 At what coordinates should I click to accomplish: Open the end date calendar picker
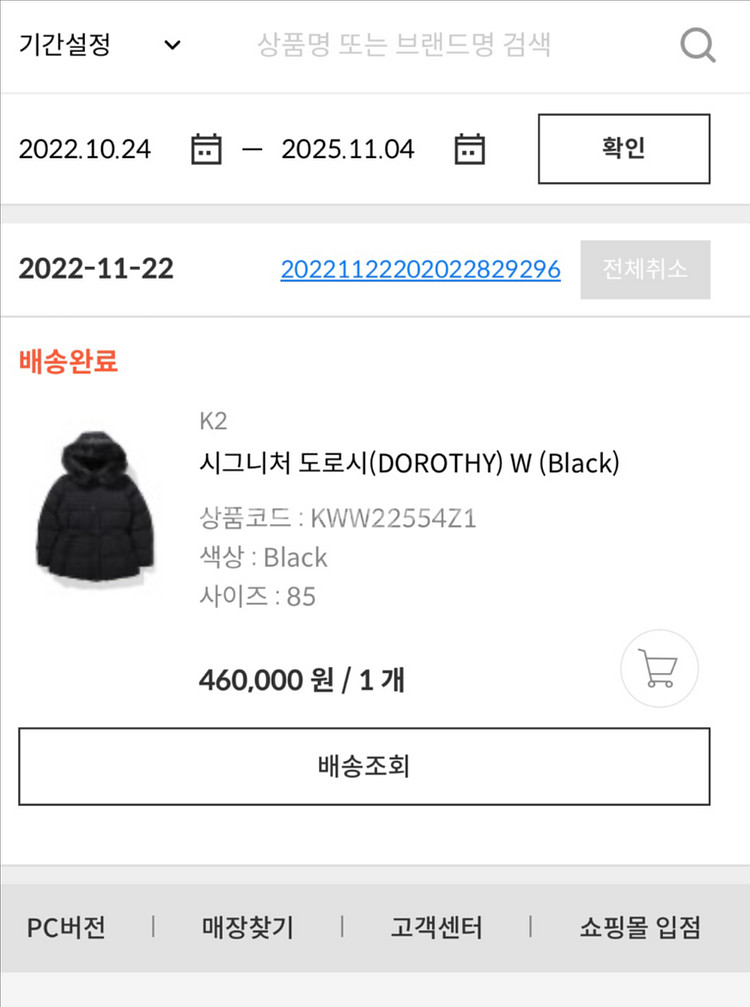point(470,149)
